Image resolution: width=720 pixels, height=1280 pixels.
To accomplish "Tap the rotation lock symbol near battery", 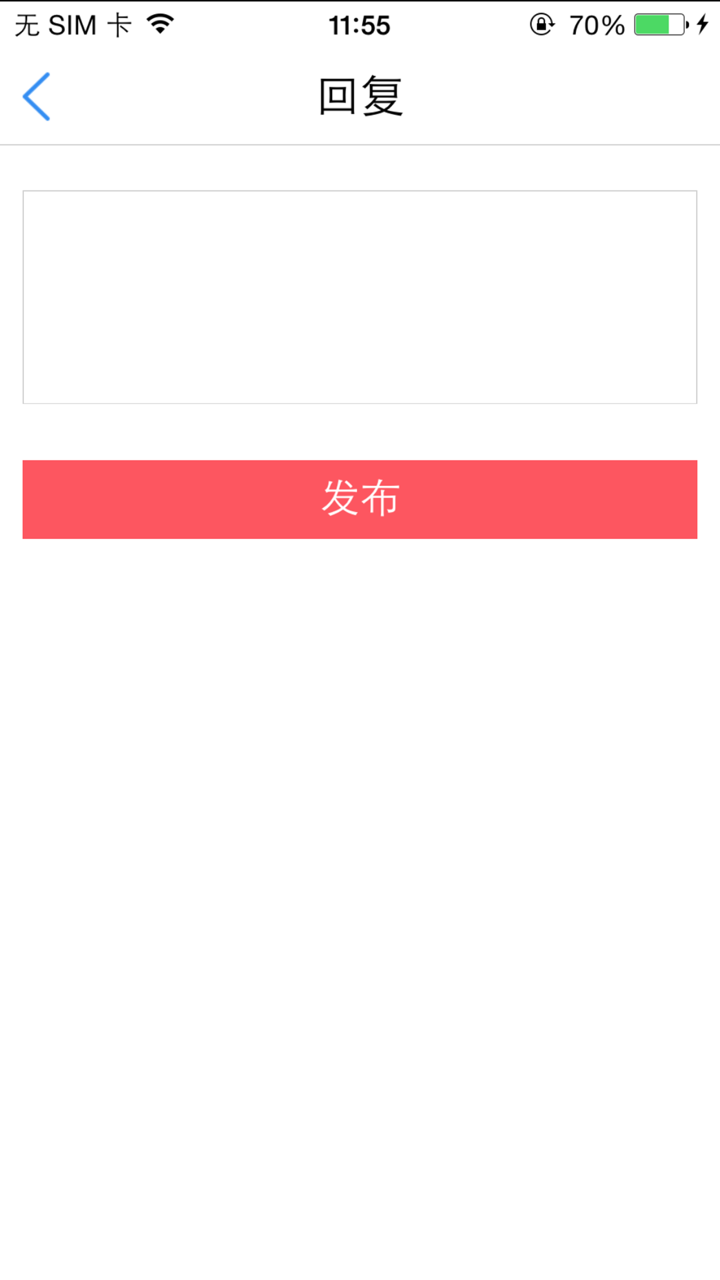I will (541, 24).
